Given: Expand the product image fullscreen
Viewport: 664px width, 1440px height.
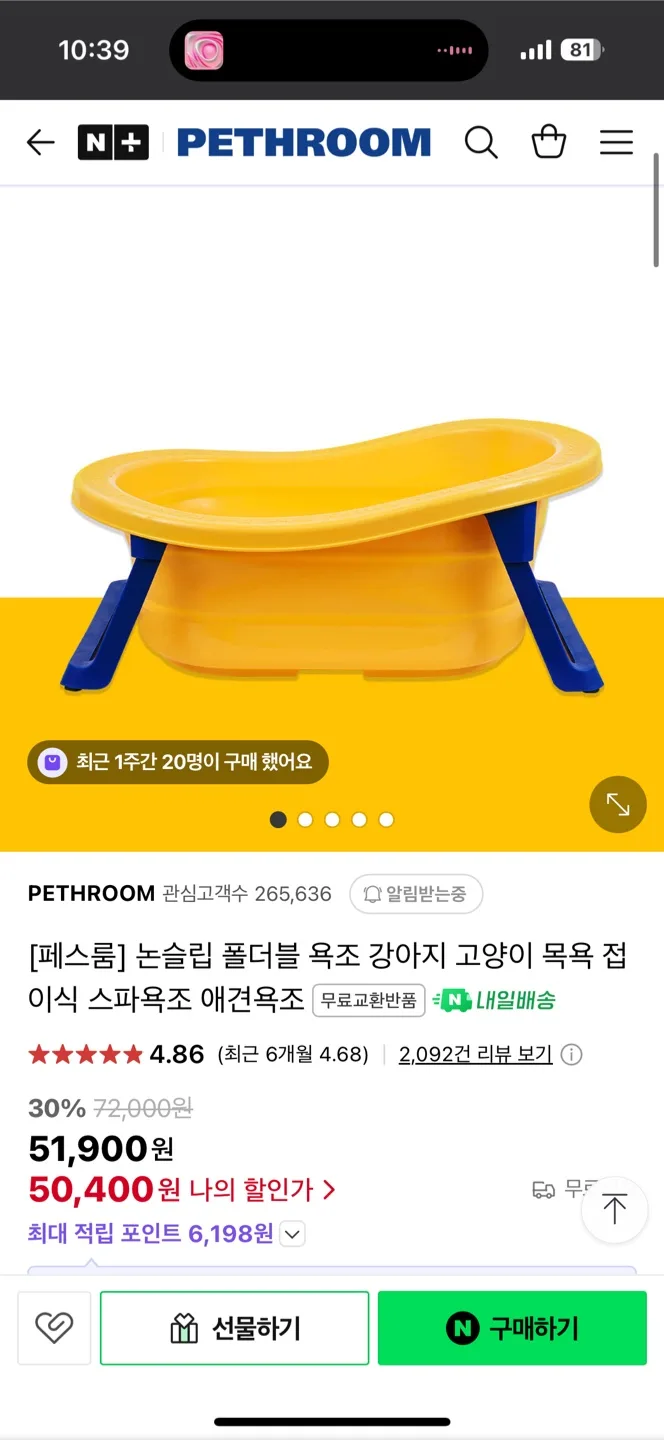Looking at the screenshot, I should (x=618, y=804).
